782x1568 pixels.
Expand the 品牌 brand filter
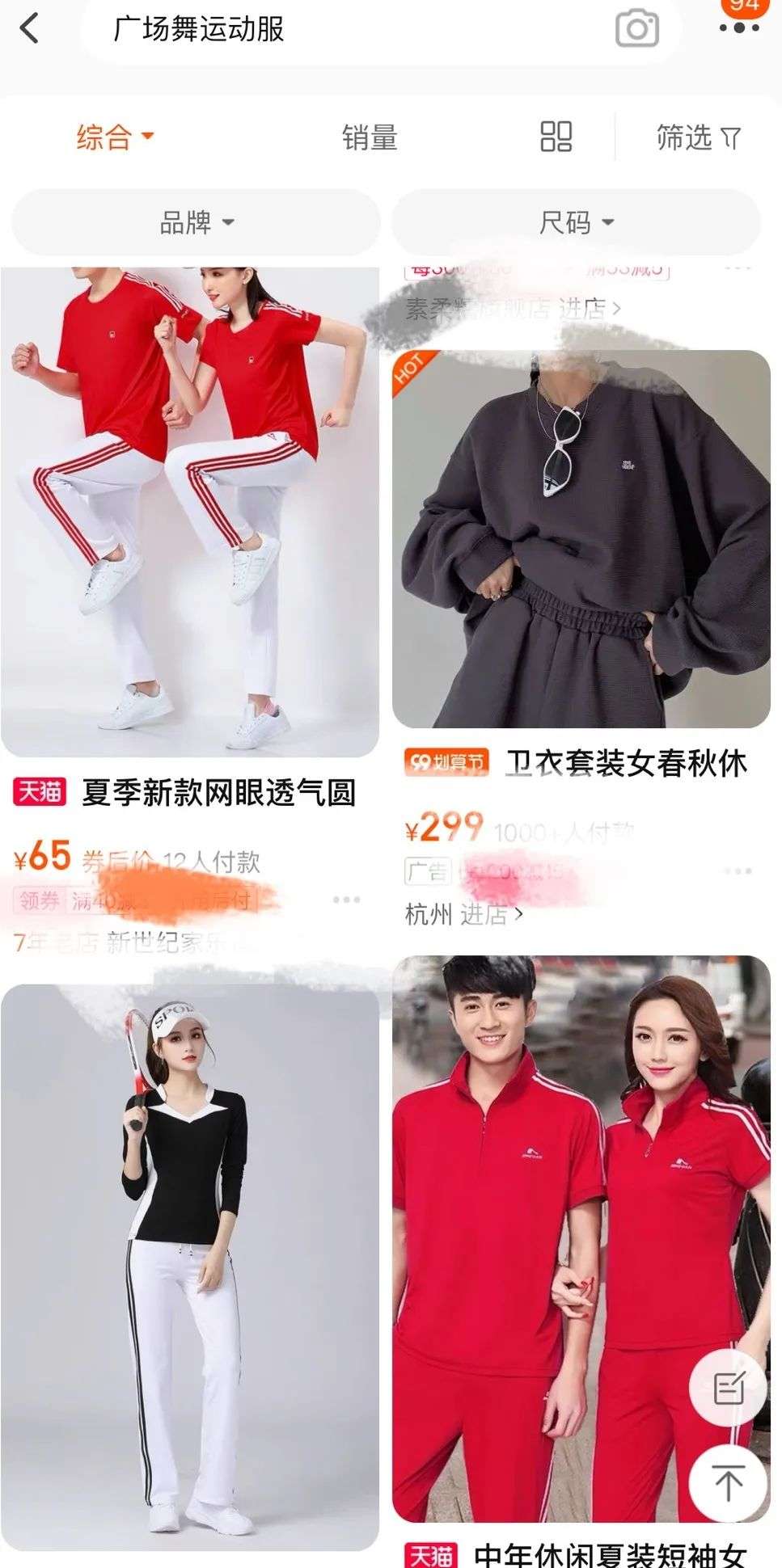click(x=196, y=222)
